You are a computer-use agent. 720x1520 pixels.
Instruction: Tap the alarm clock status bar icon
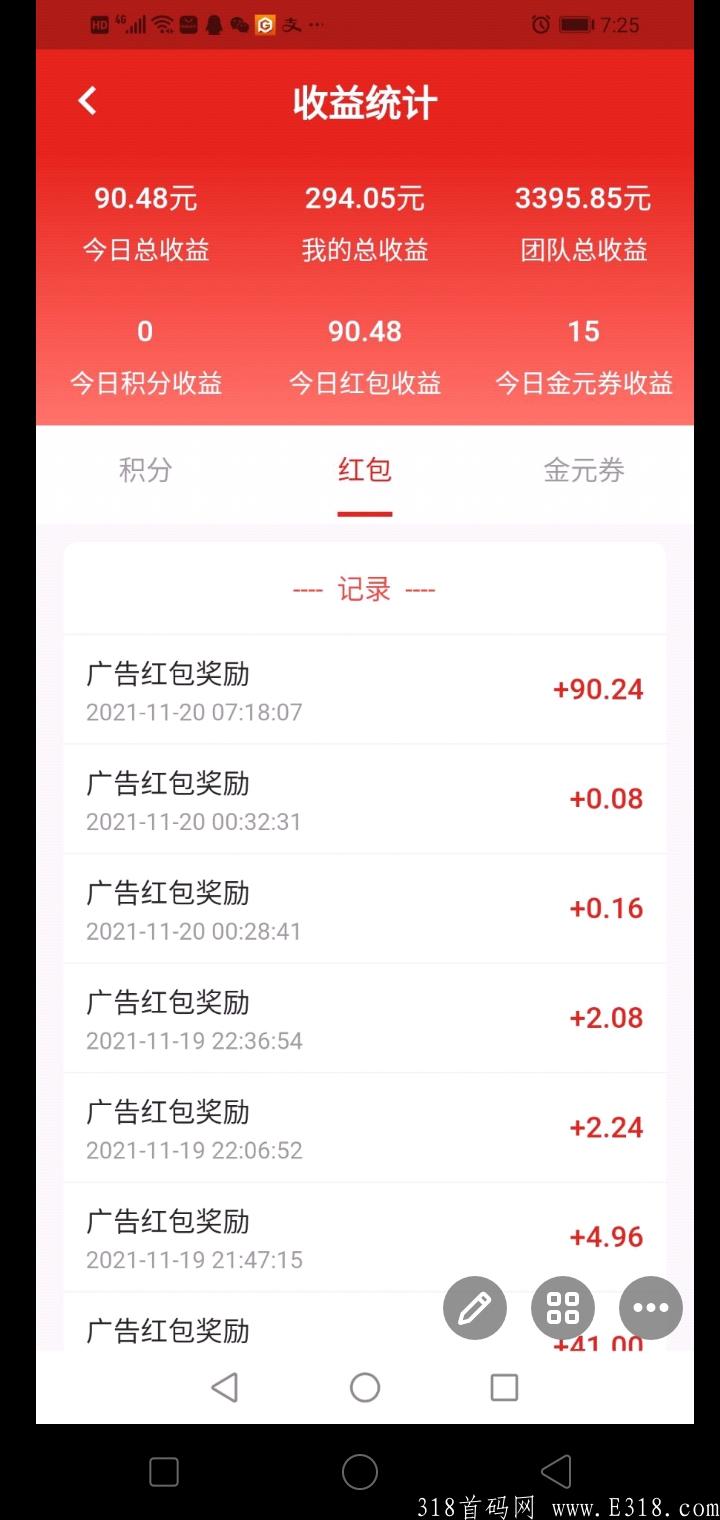541,25
